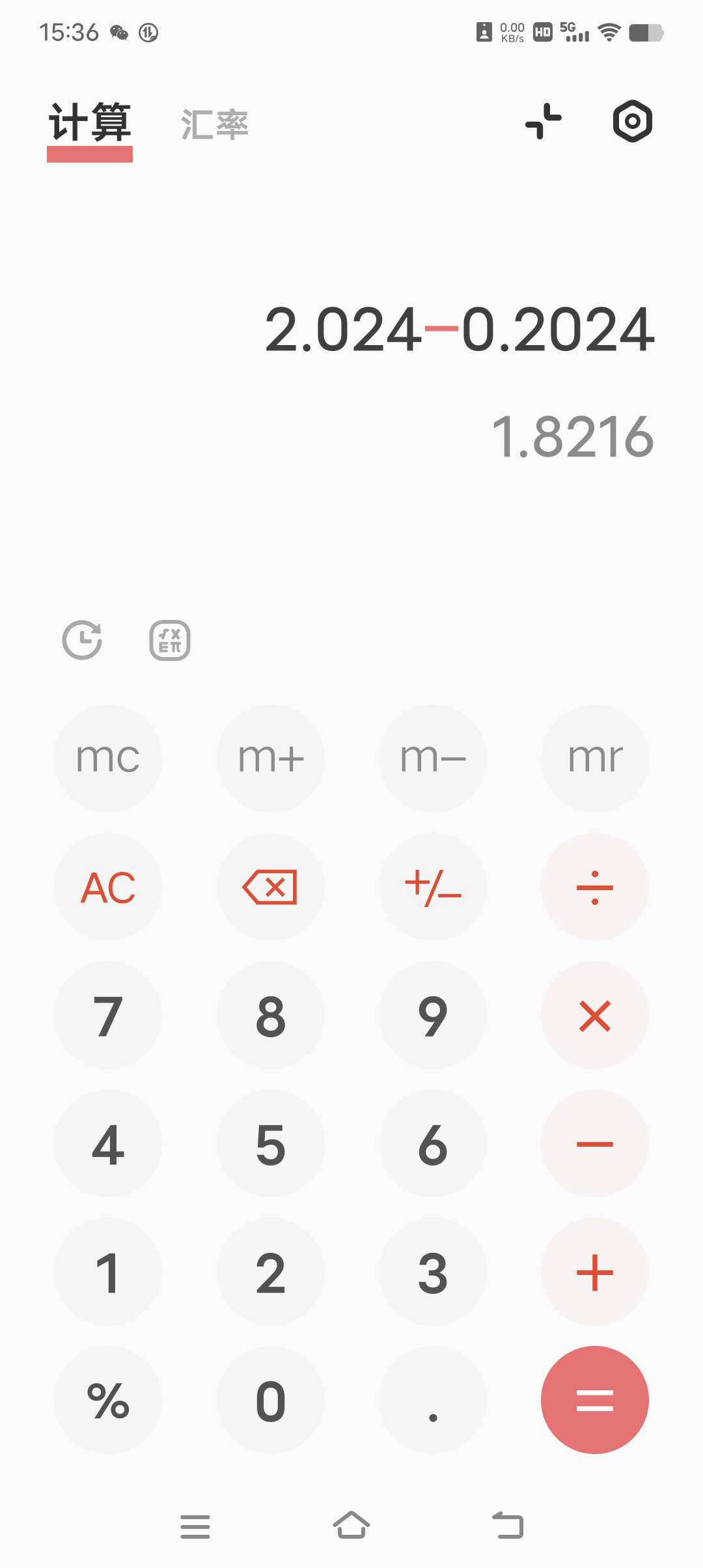The height and width of the screenshot is (1568, 703).
Task: Tap the mc memory clear key
Action: [x=108, y=758]
